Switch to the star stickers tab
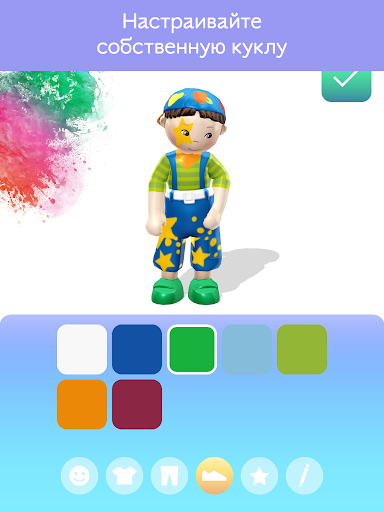The image size is (384, 512). click(x=259, y=476)
